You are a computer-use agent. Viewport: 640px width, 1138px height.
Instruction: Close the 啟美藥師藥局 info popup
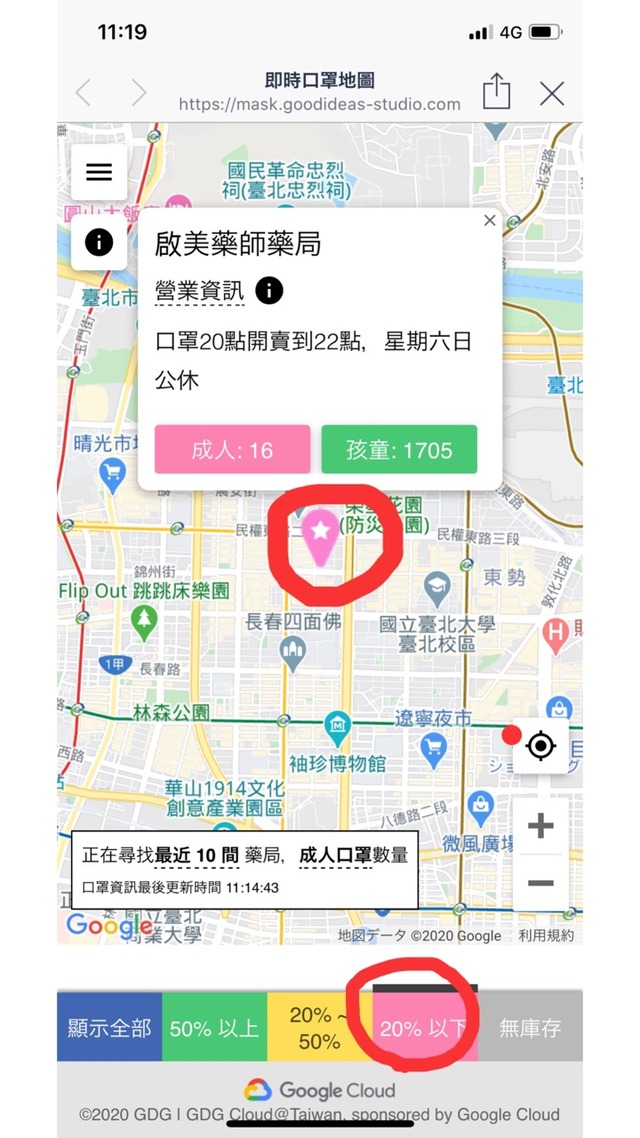pyautogui.click(x=490, y=221)
